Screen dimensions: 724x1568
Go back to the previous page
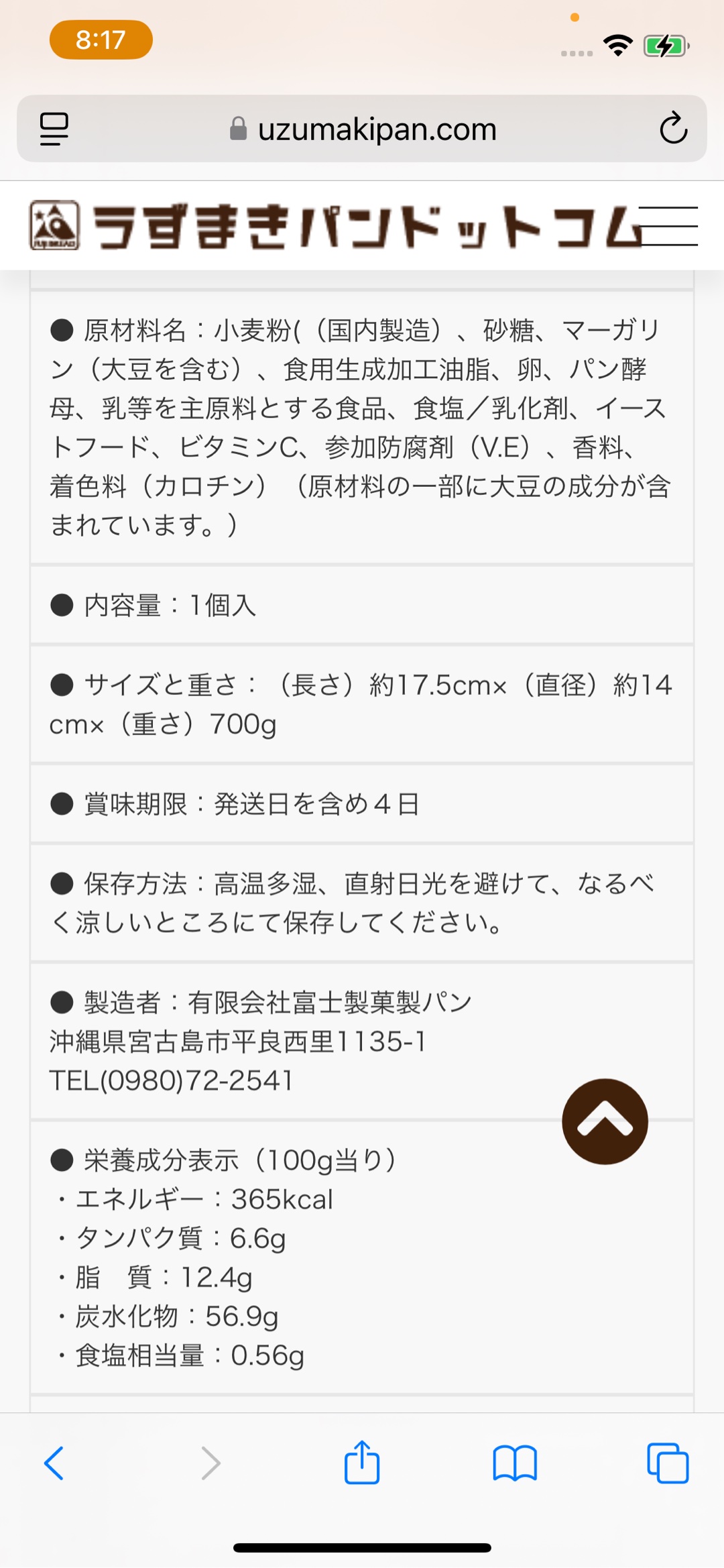tap(54, 1463)
